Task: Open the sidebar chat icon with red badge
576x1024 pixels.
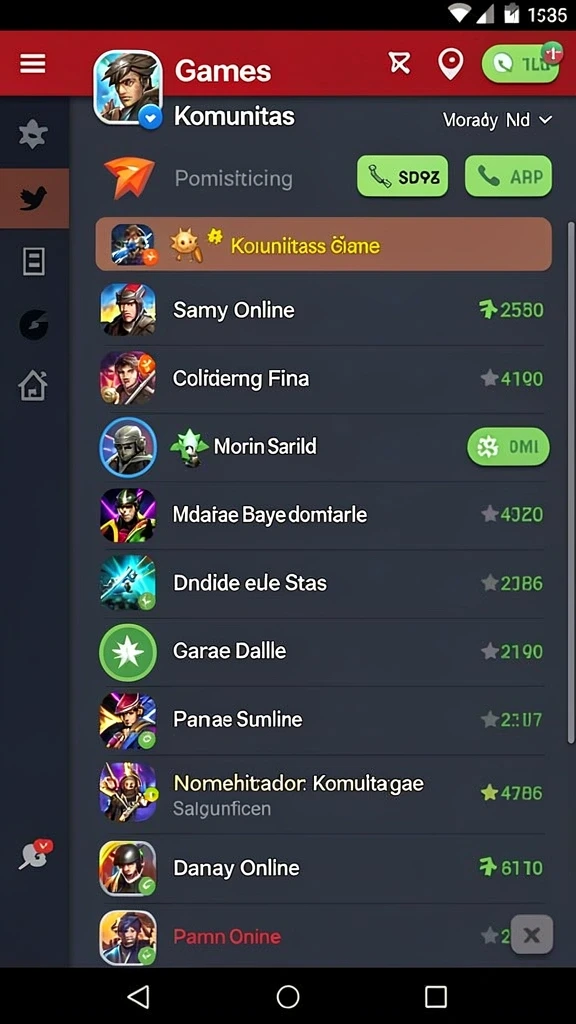Action: [x=35, y=854]
